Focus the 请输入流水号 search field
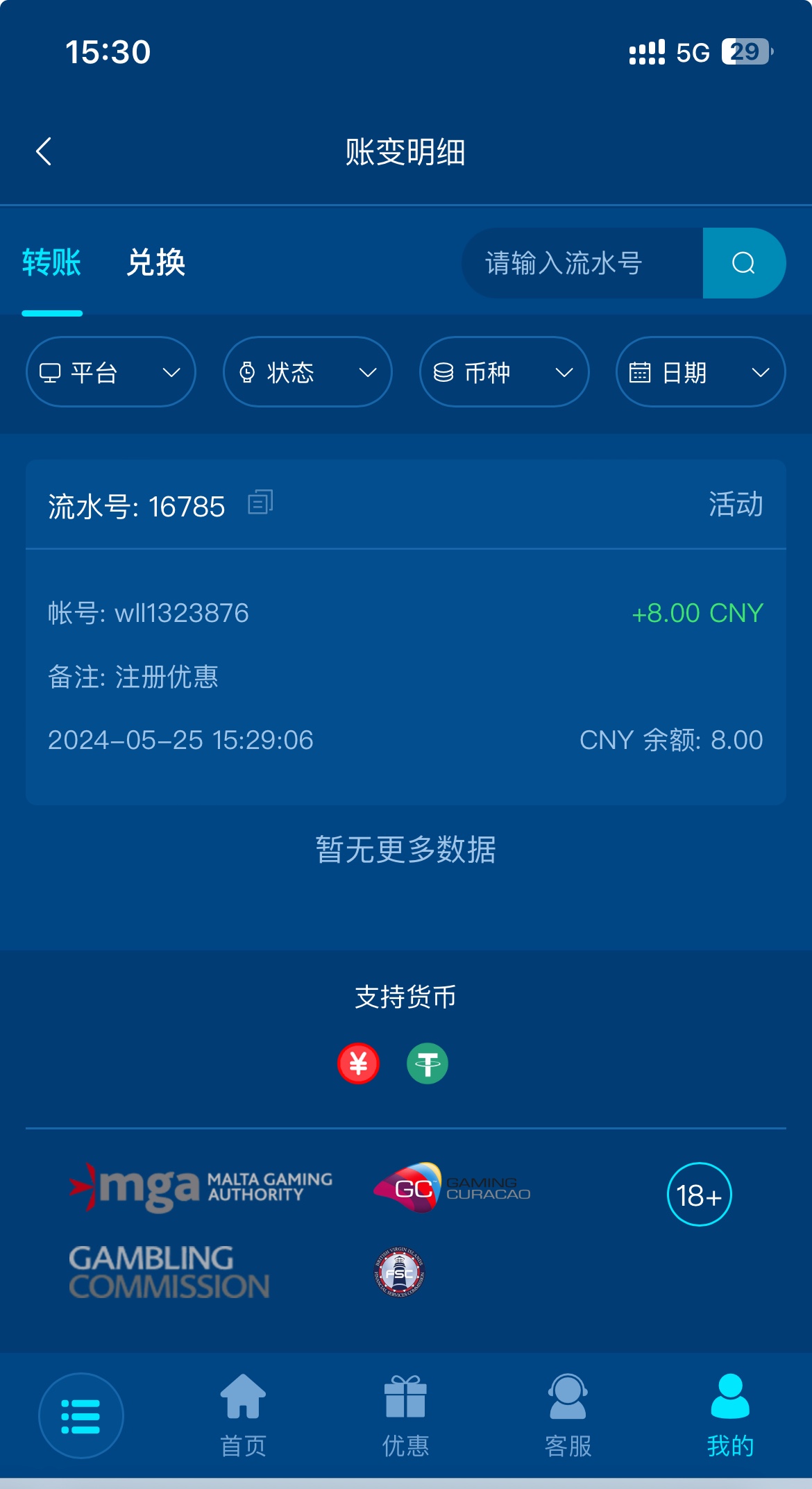 point(582,263)
